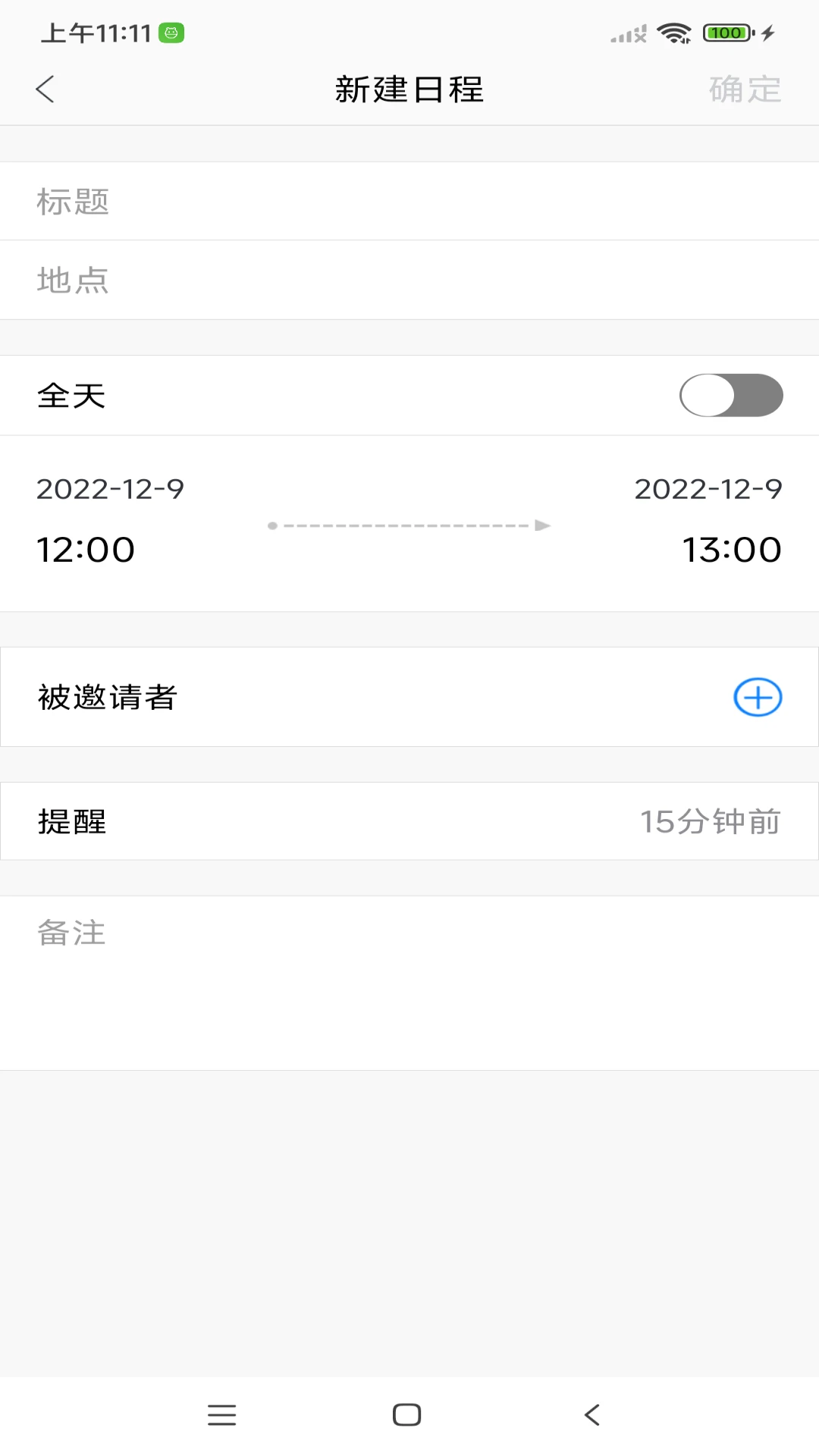
Task: Change reminder from 15分钟前
Action: pos(710,821)
